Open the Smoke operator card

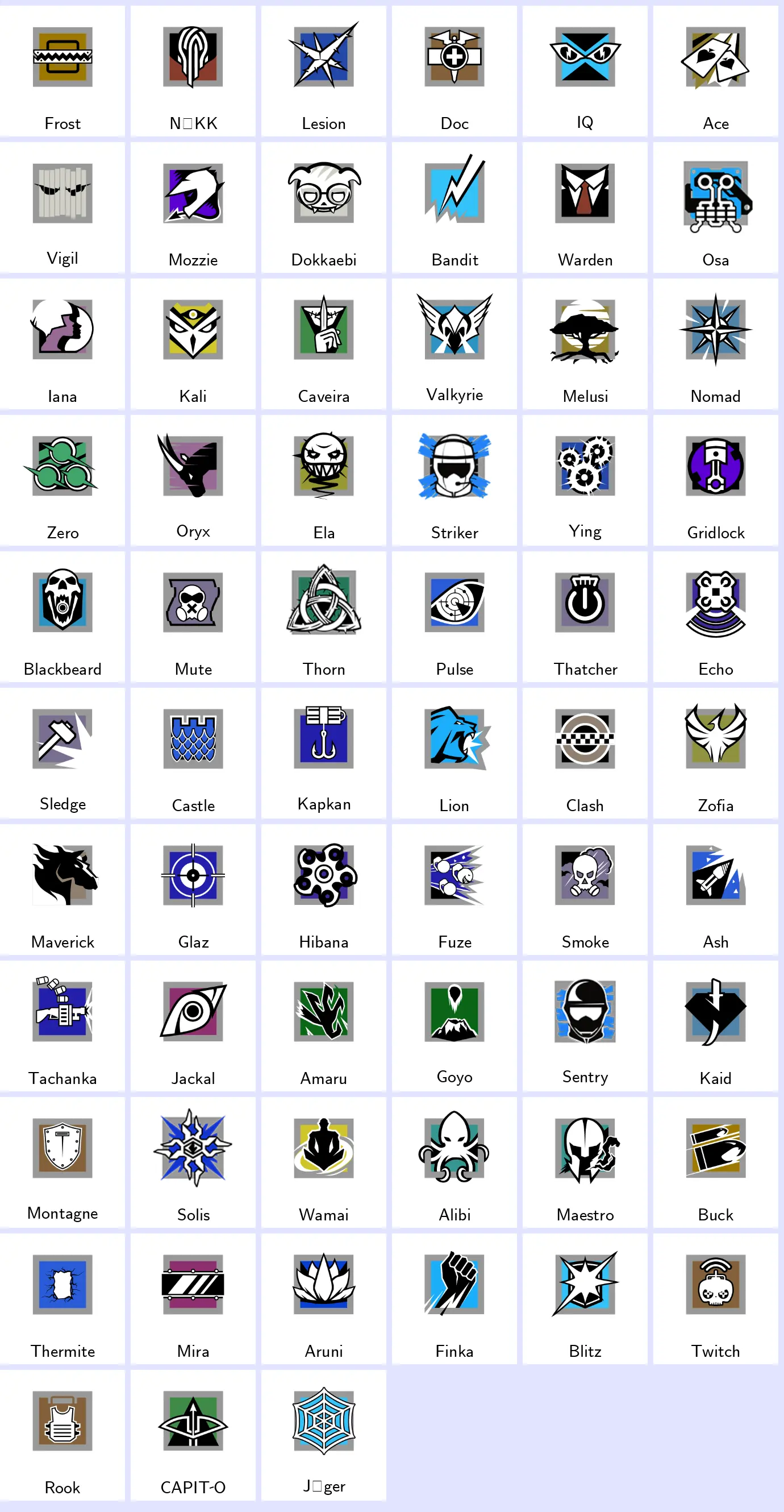585,888
